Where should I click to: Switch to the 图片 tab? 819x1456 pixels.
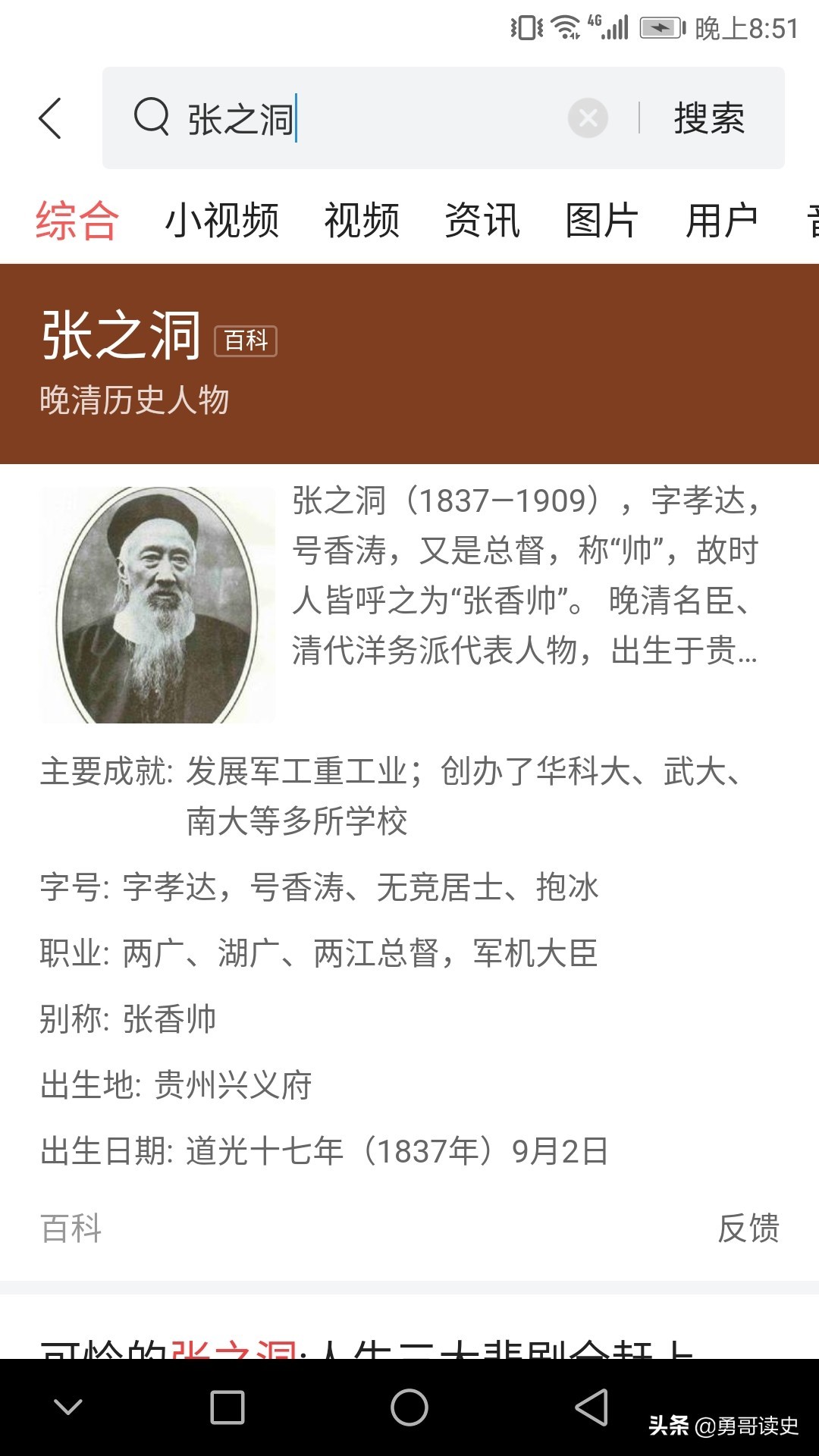pyautogui.click(x=602, y=221)
